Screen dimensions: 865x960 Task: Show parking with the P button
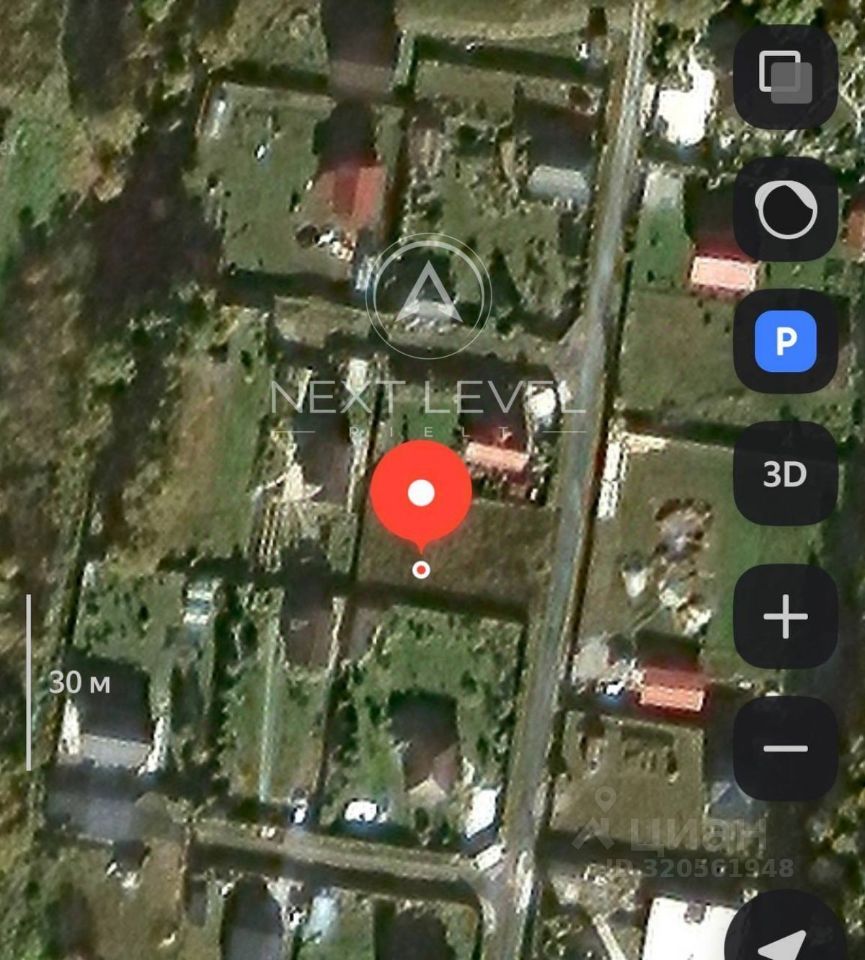(785, 342)
